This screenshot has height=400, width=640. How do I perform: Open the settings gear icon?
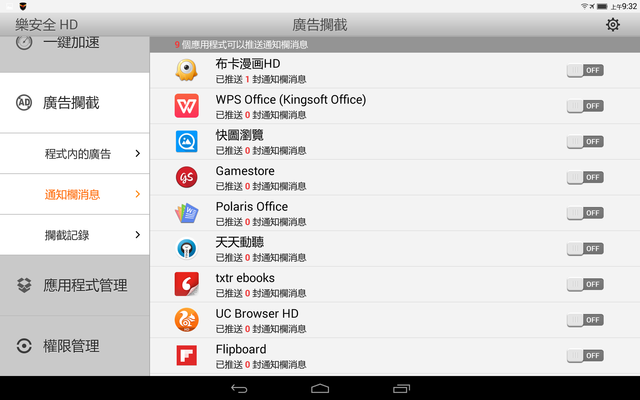(613, 24)
